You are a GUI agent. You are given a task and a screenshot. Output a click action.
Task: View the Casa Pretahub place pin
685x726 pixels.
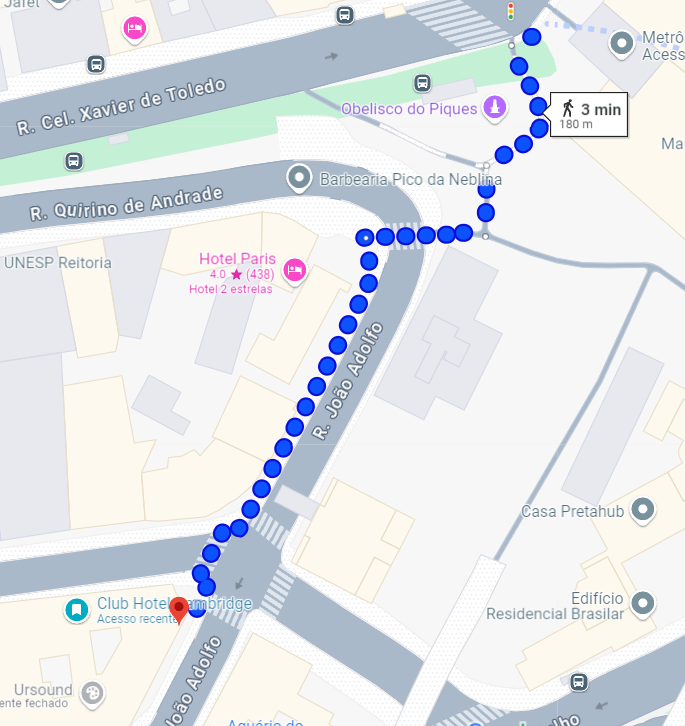643,511
